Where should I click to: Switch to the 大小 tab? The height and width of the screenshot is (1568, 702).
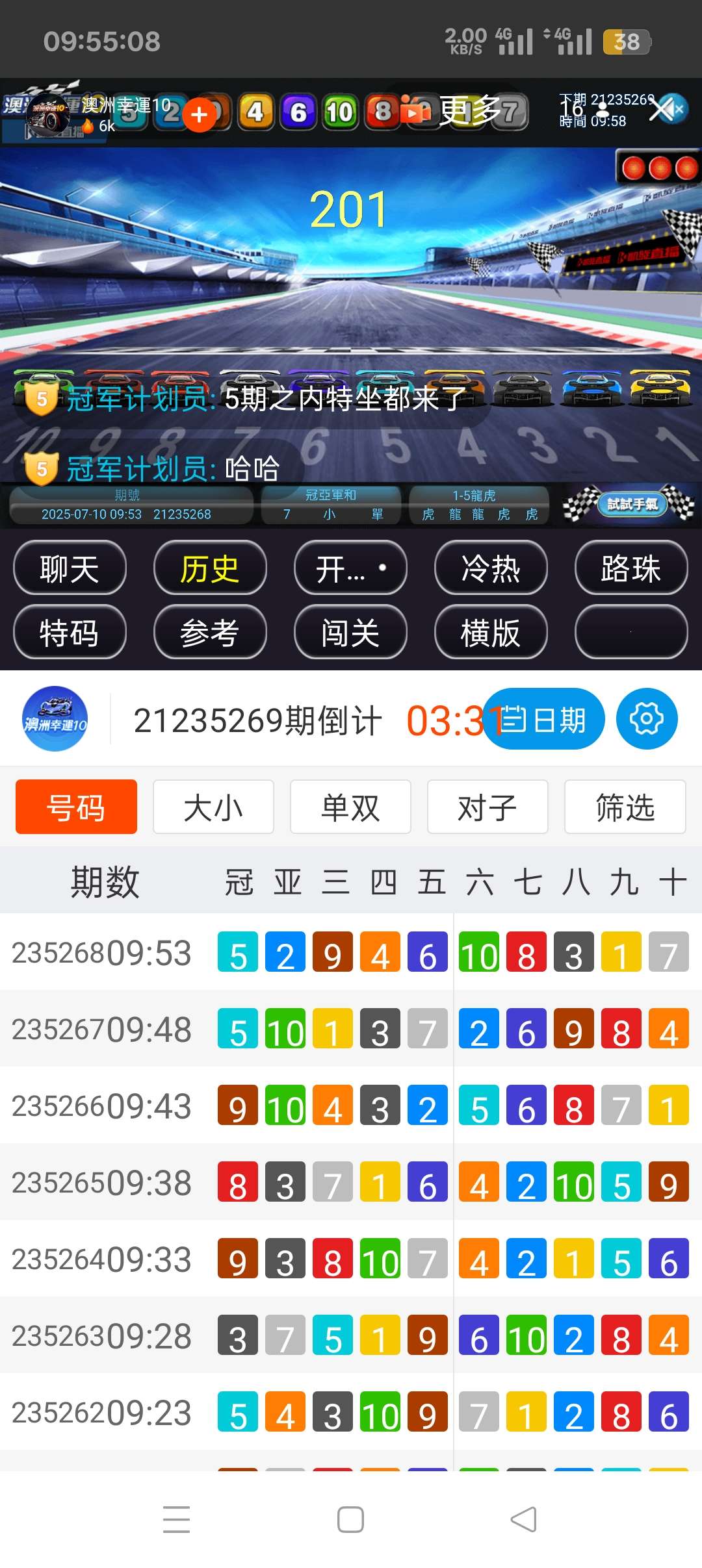point(213,807)
